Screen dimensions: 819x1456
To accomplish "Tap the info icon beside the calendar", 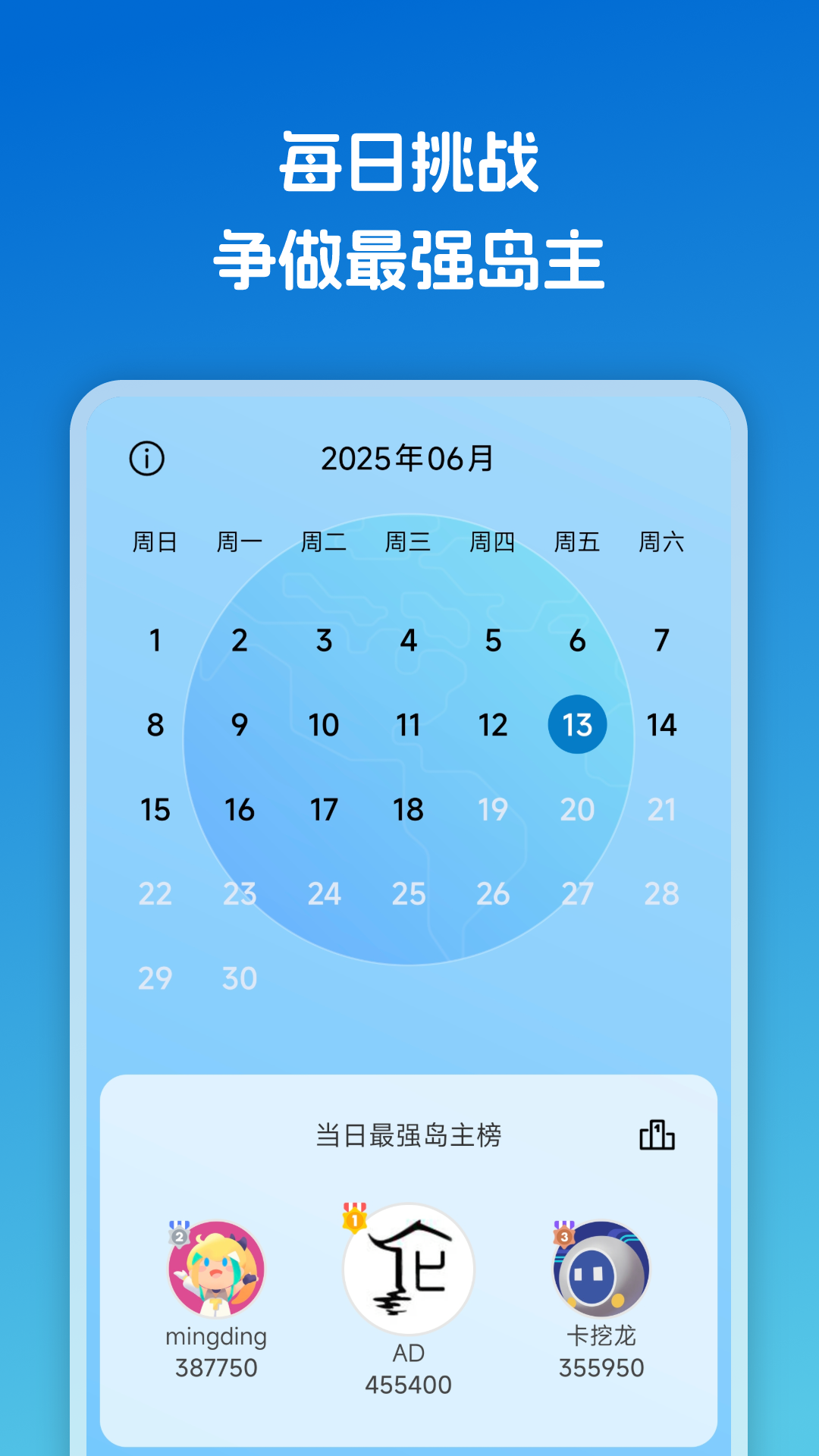I will point(146,458).
